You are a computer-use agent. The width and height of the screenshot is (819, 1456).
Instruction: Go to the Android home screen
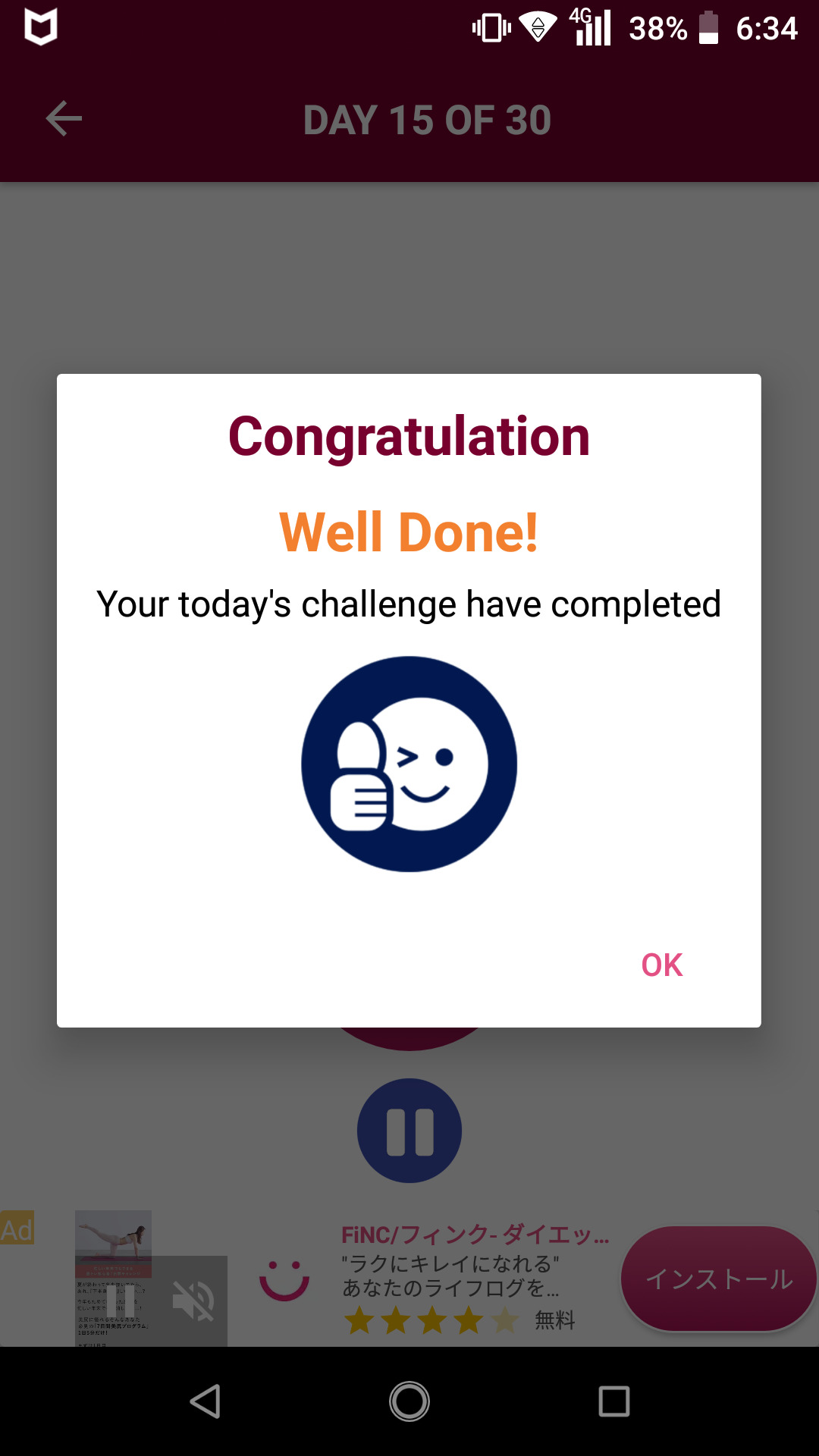409,1401
